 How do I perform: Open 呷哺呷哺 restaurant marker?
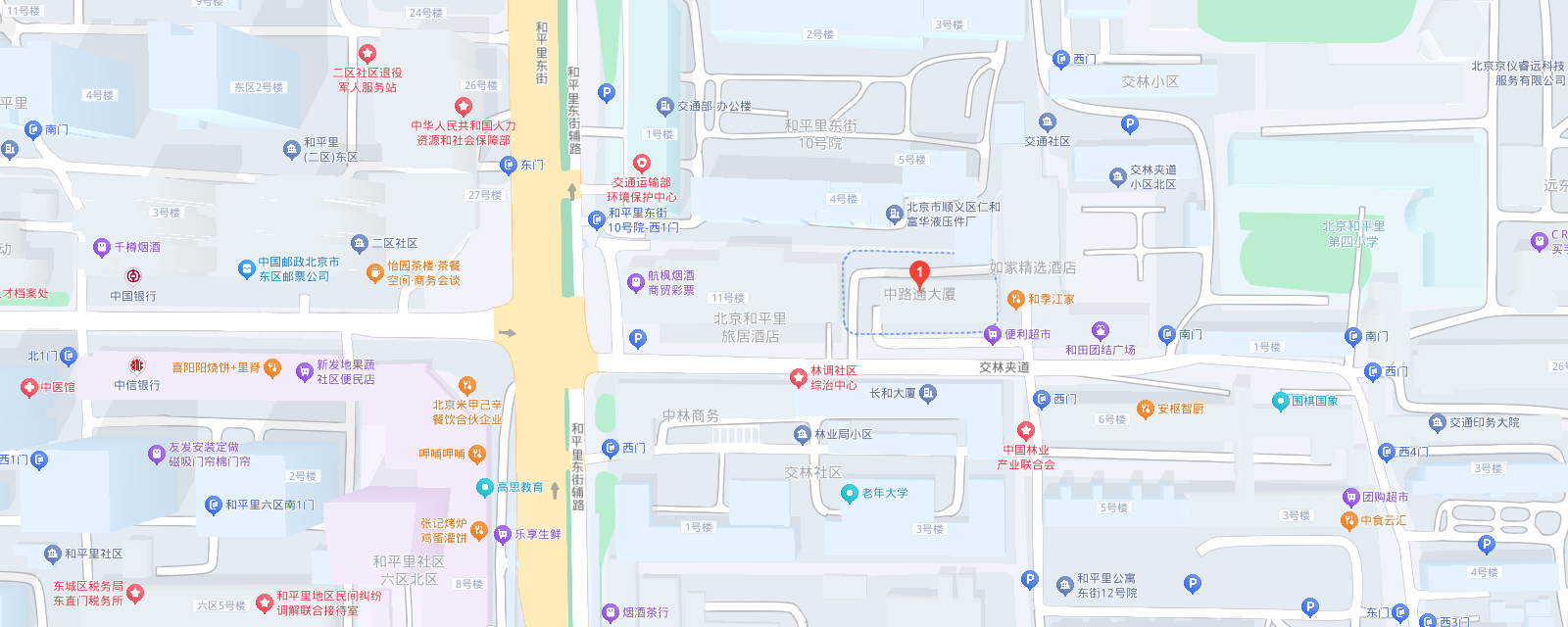tap(477, 454)
